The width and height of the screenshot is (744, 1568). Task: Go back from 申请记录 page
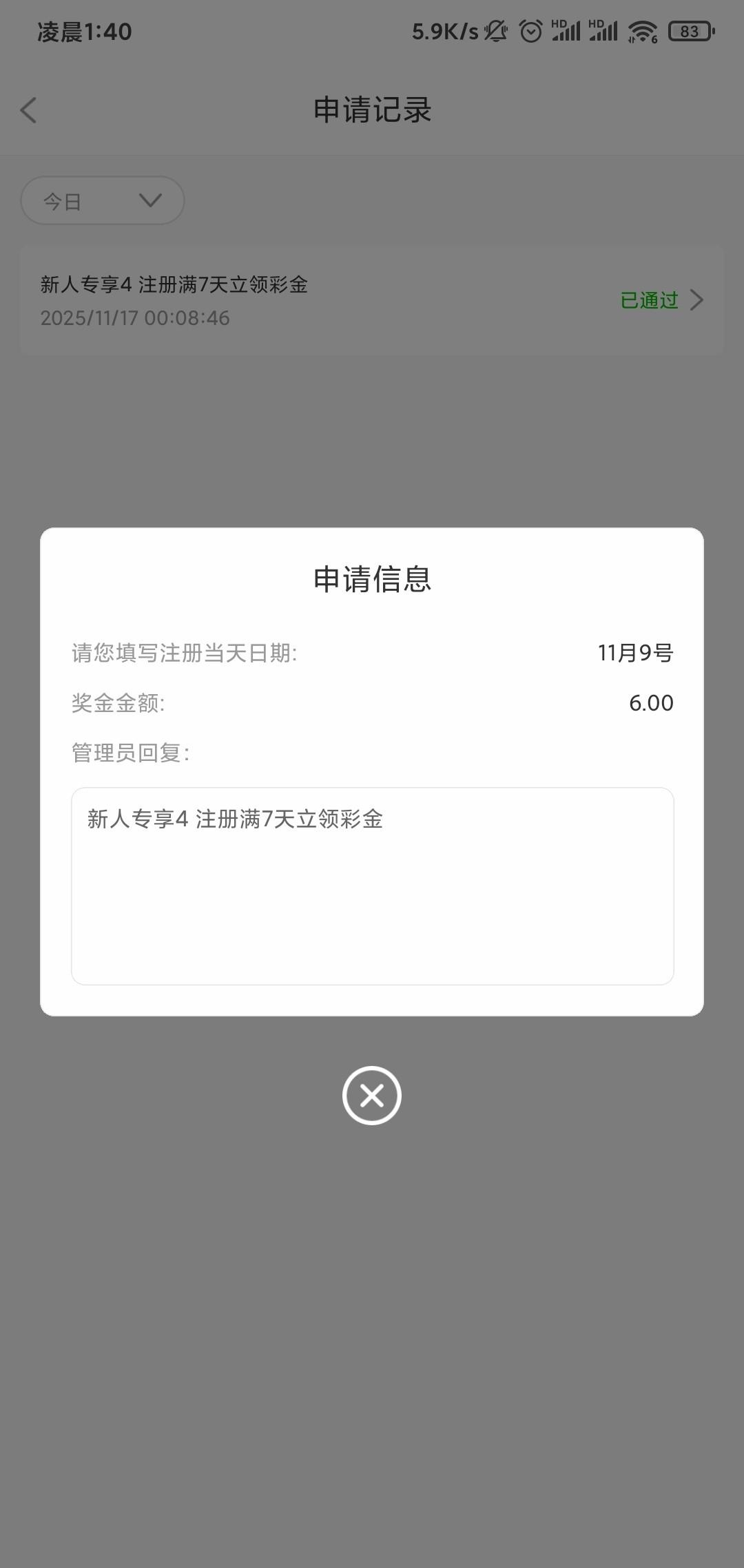[29, 110]
